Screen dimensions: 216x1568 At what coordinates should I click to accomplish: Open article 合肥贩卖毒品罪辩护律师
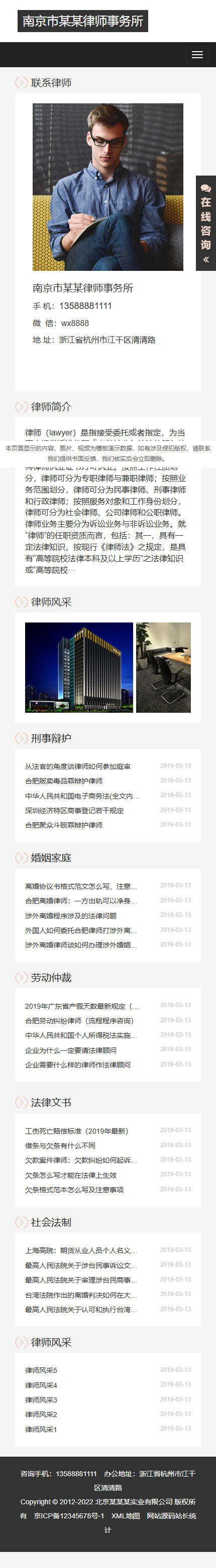63,780
